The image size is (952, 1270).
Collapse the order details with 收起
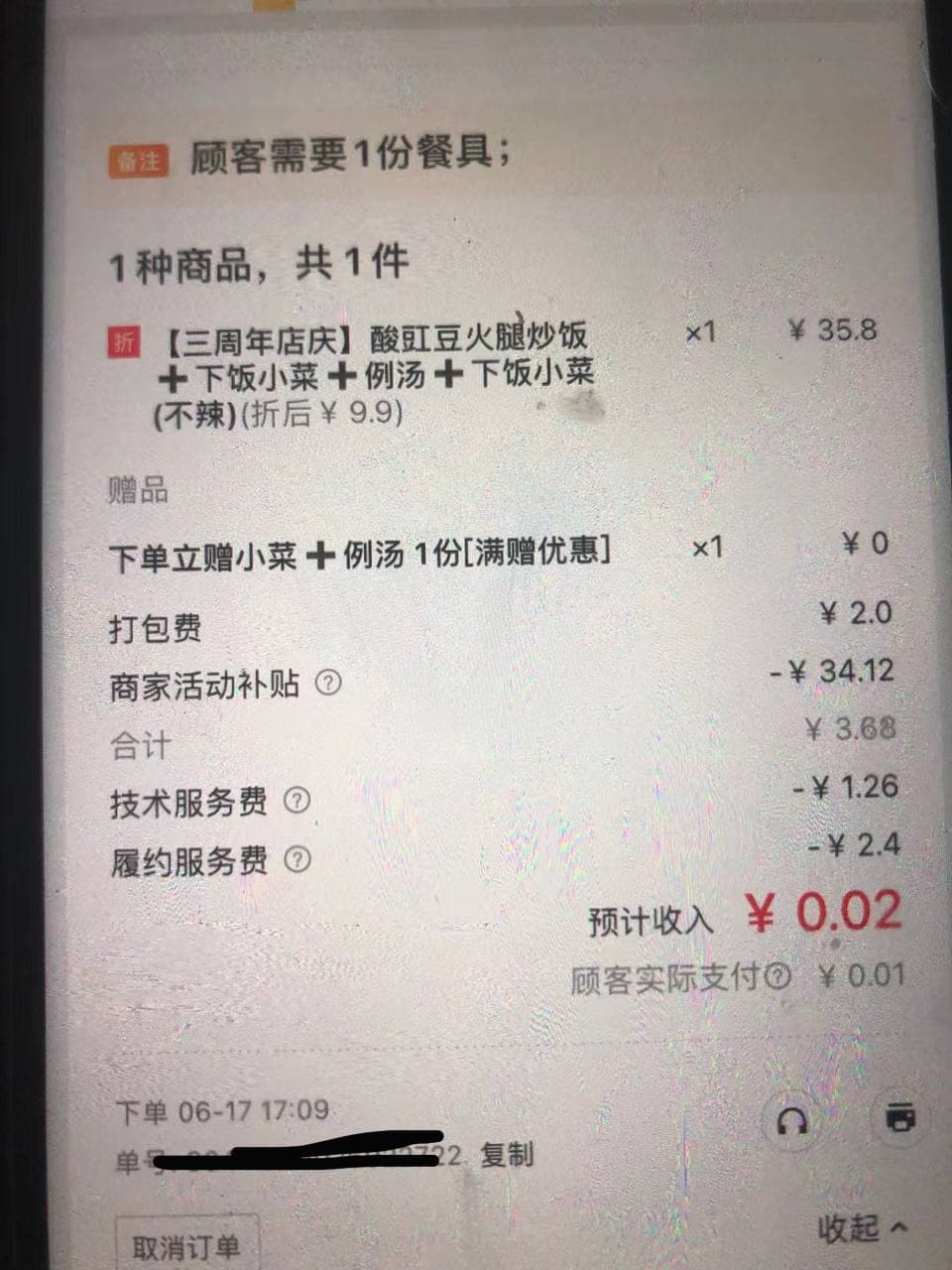coord(862,1229)
